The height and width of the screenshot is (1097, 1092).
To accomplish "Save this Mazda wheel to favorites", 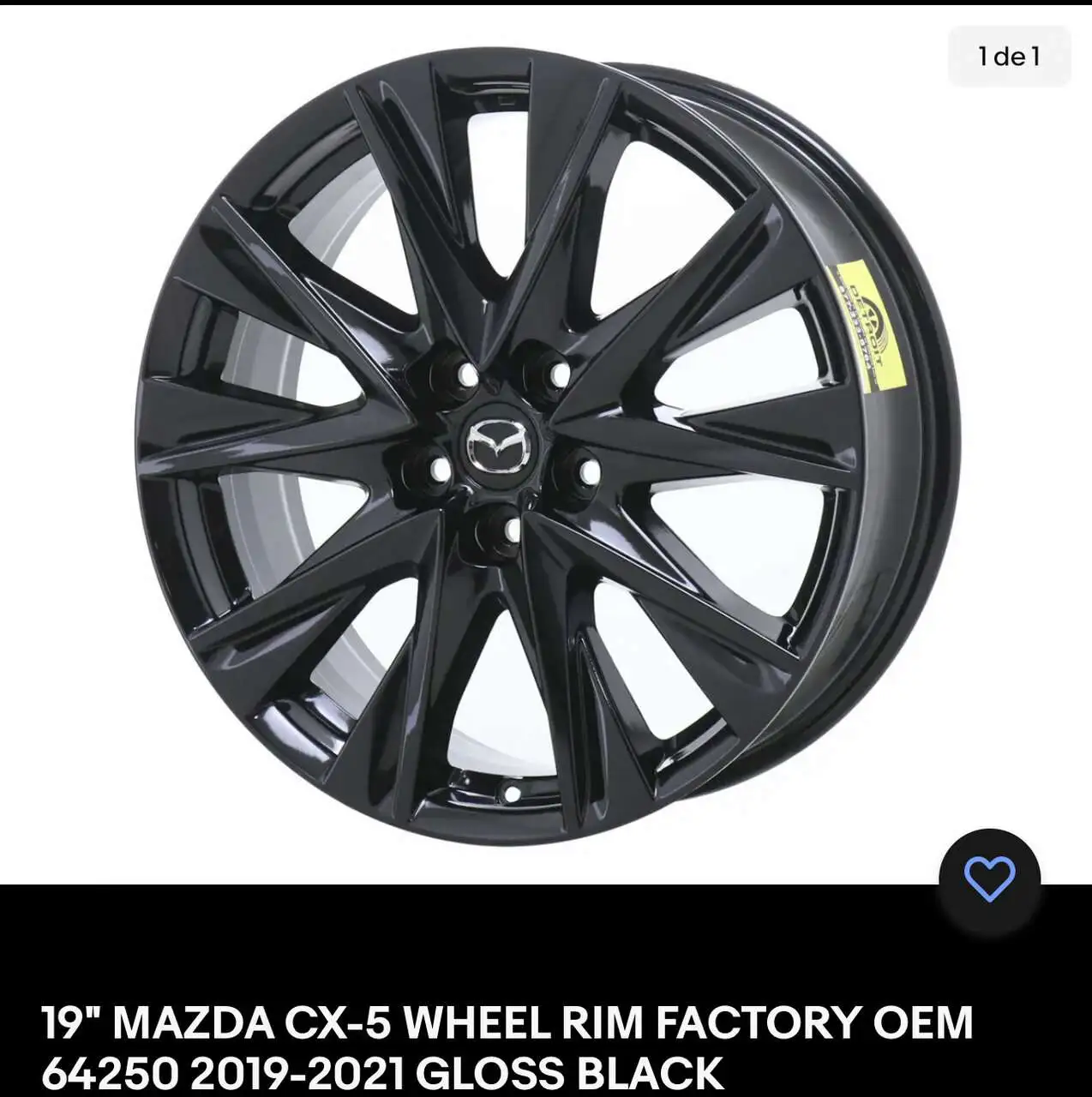I will [x=989, y=879].
